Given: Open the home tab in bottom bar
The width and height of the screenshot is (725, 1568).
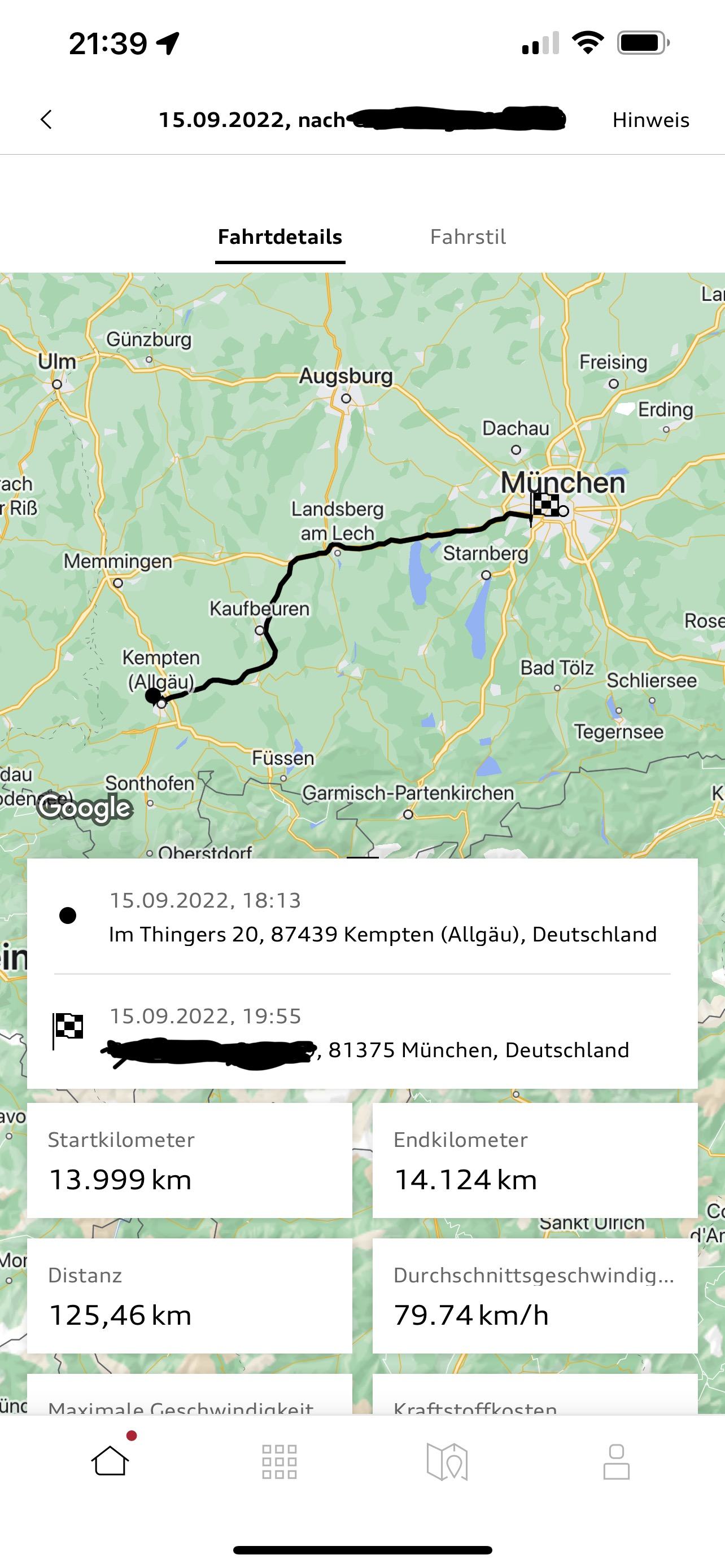Looking at the screenshot, I should click(x=110, y=1461).
